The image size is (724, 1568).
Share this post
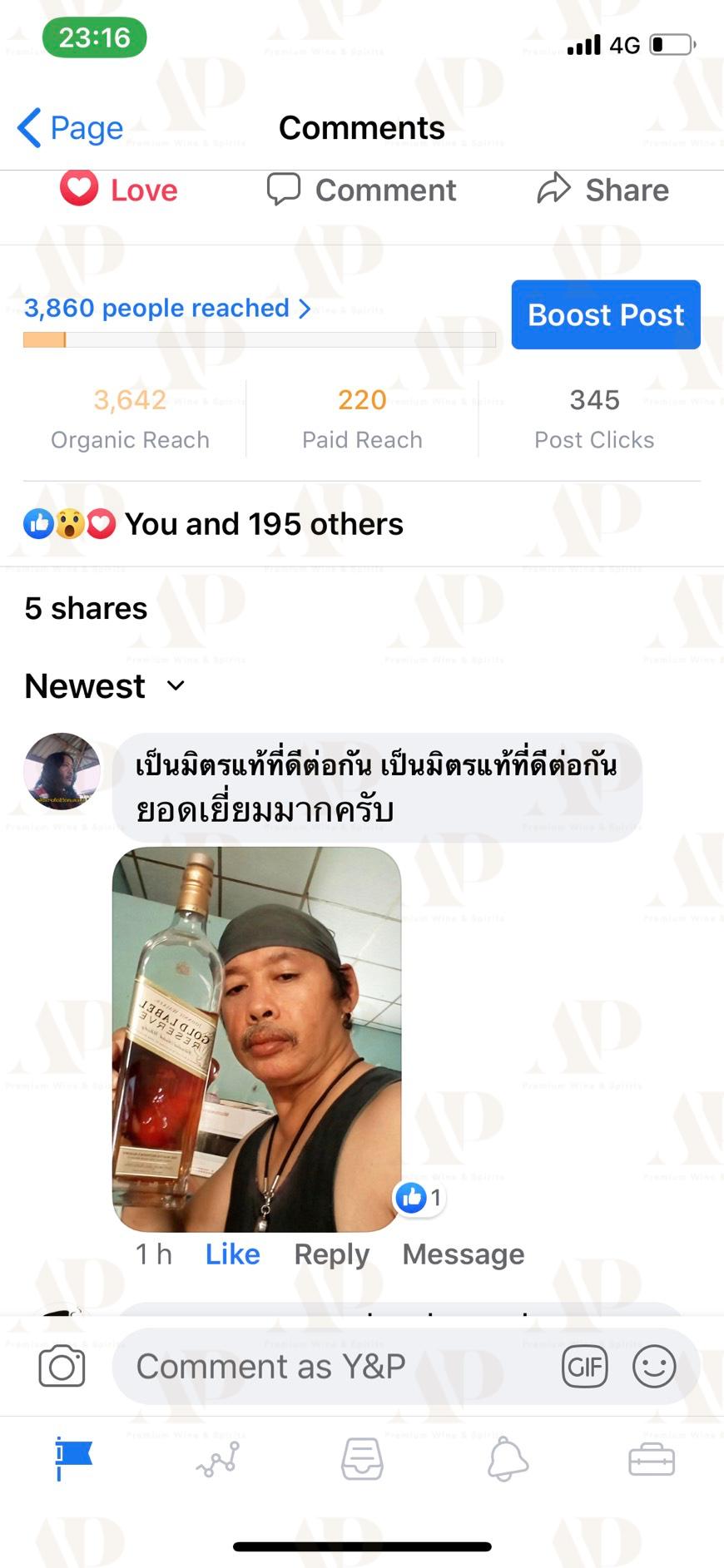[x=603, y=190]
